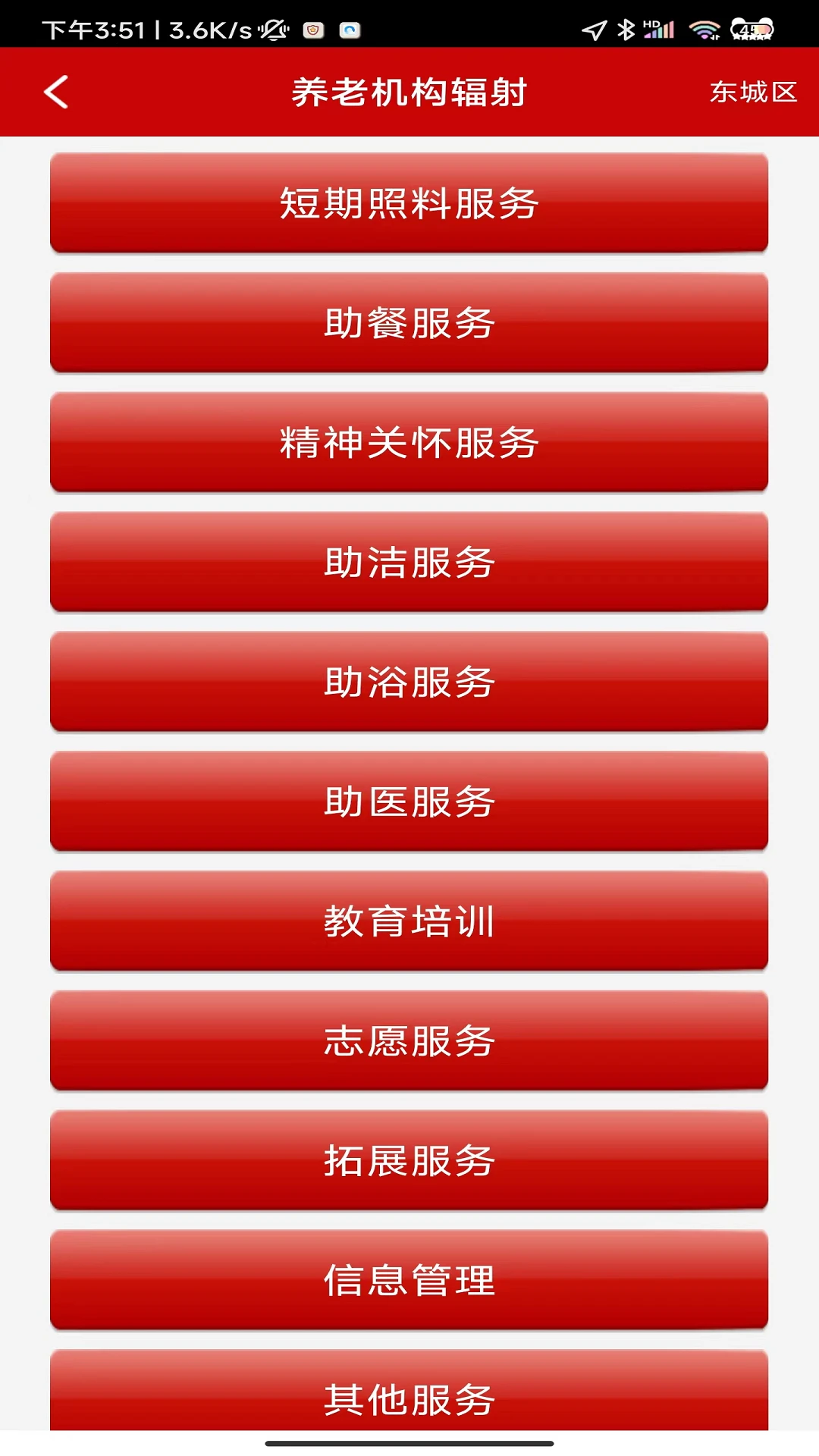The height and width of the screenshot is (1456, 819).
Task: Select 教育培训
Action: point(409,921)
